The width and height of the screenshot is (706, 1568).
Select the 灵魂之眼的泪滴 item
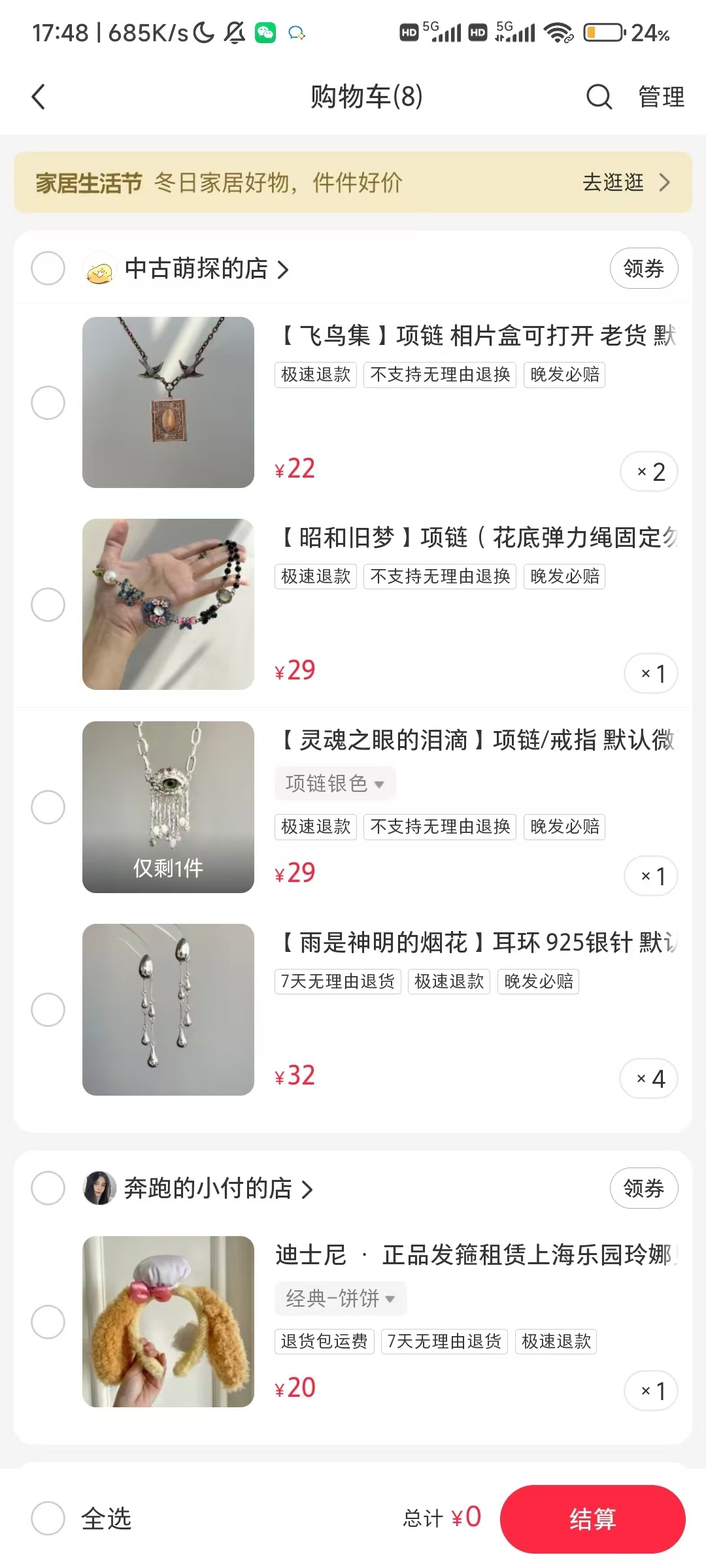tap(48, 807)
